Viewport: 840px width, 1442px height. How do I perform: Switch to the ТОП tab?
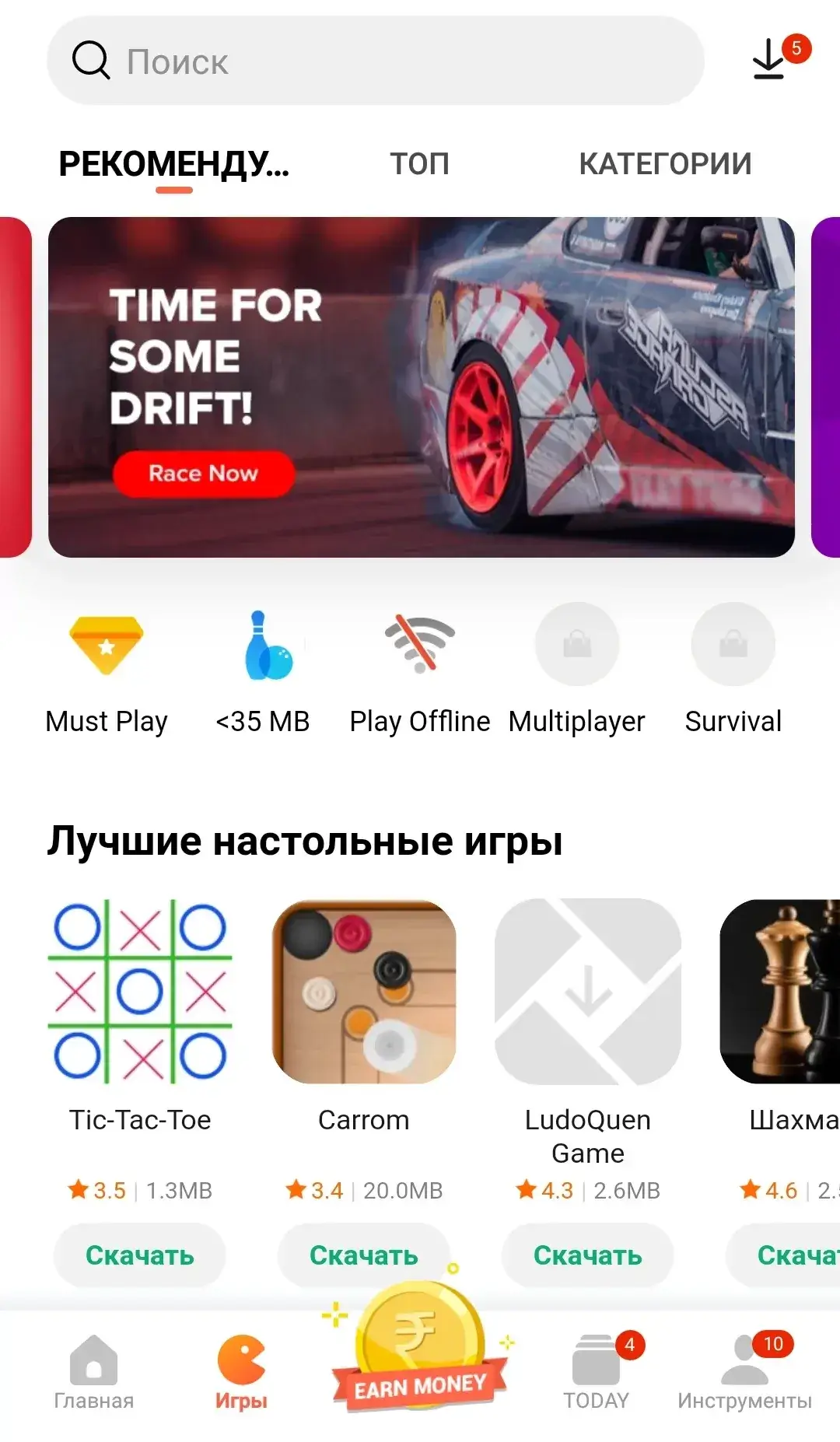tap(420, 163)
